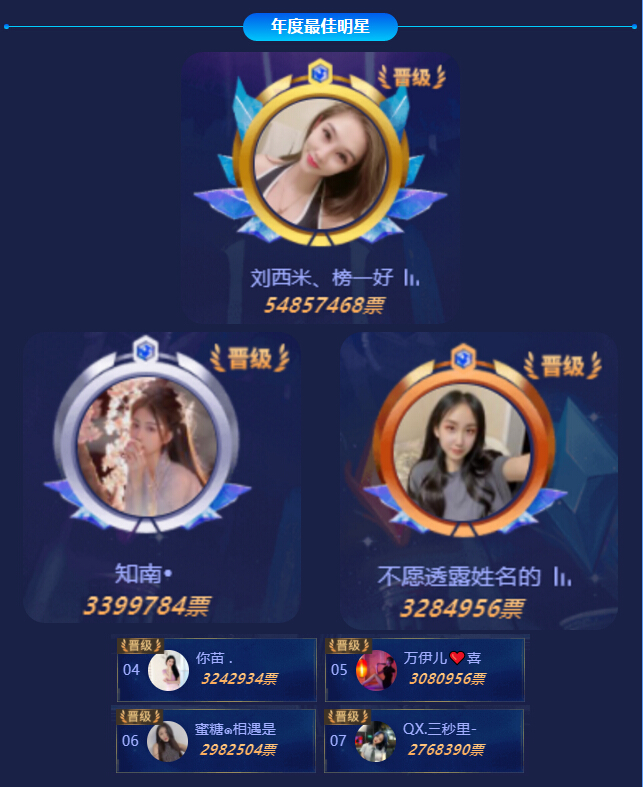This screenshot has width=643, height=787.
Task: Open rank 06 蜜糖๑相遇是 entry
Action: pyautogui.click(x=216, y=741)
